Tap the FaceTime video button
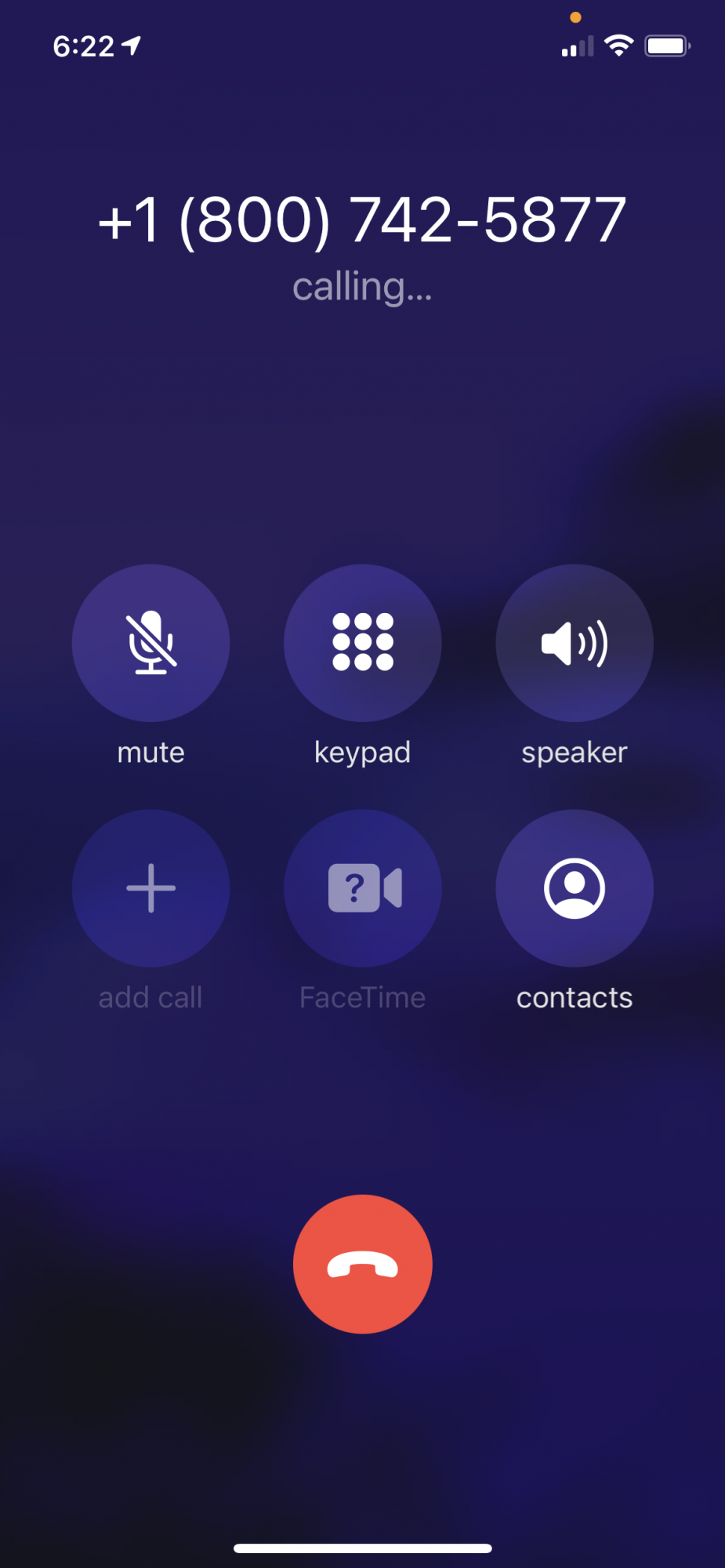This screenshot has width=725, height=1568. (x=362, y=887)
